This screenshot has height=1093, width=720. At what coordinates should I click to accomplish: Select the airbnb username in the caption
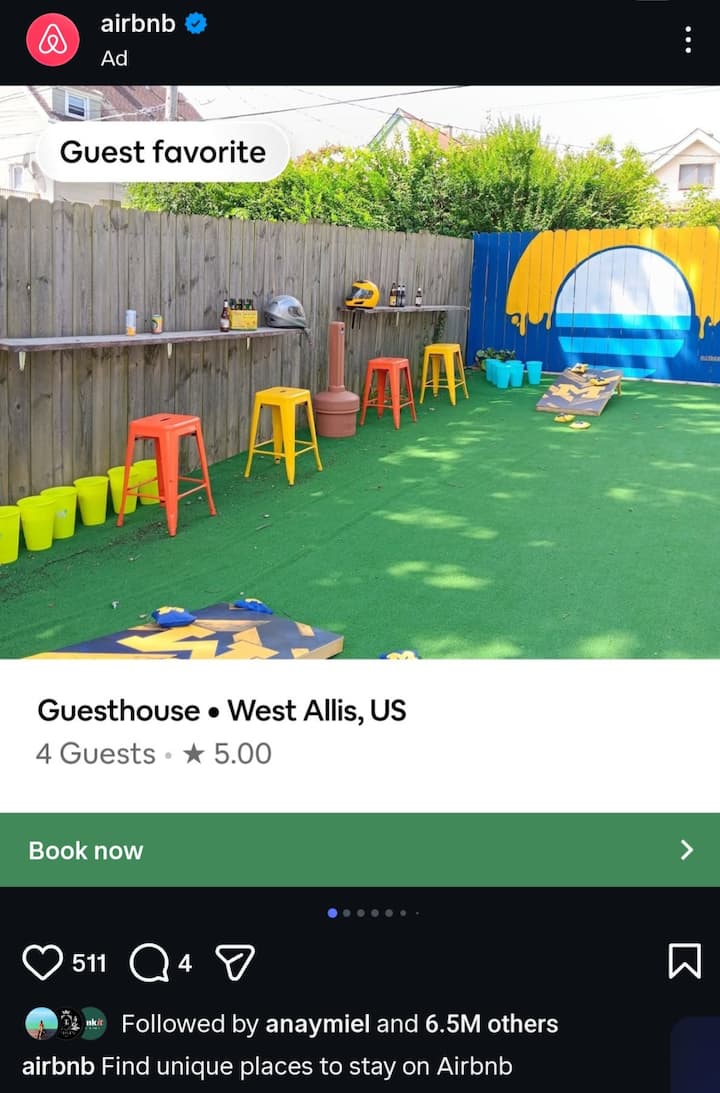61,1067
